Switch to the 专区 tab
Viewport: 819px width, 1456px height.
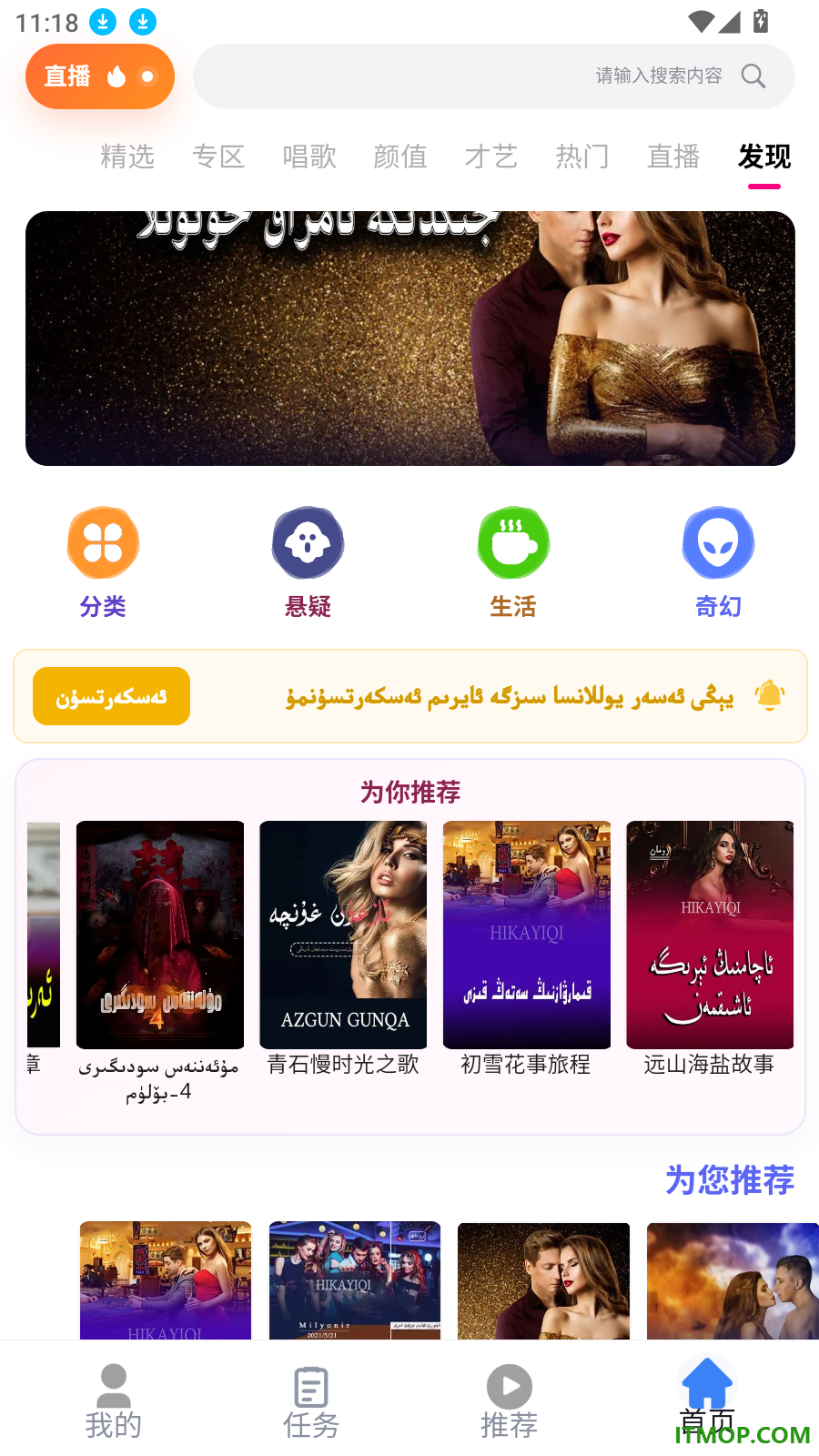click(218, 157)
